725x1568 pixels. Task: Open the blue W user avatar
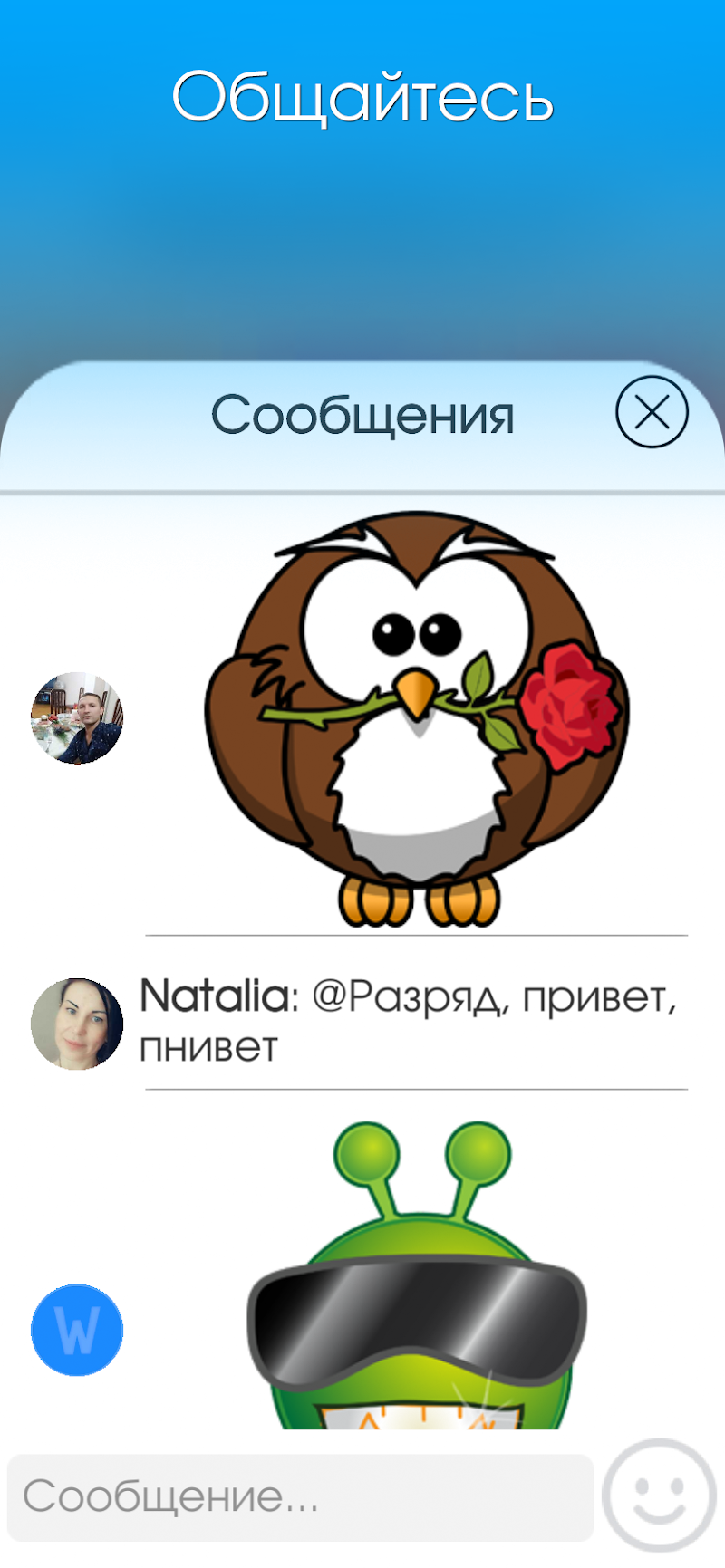pos(77,1330)
